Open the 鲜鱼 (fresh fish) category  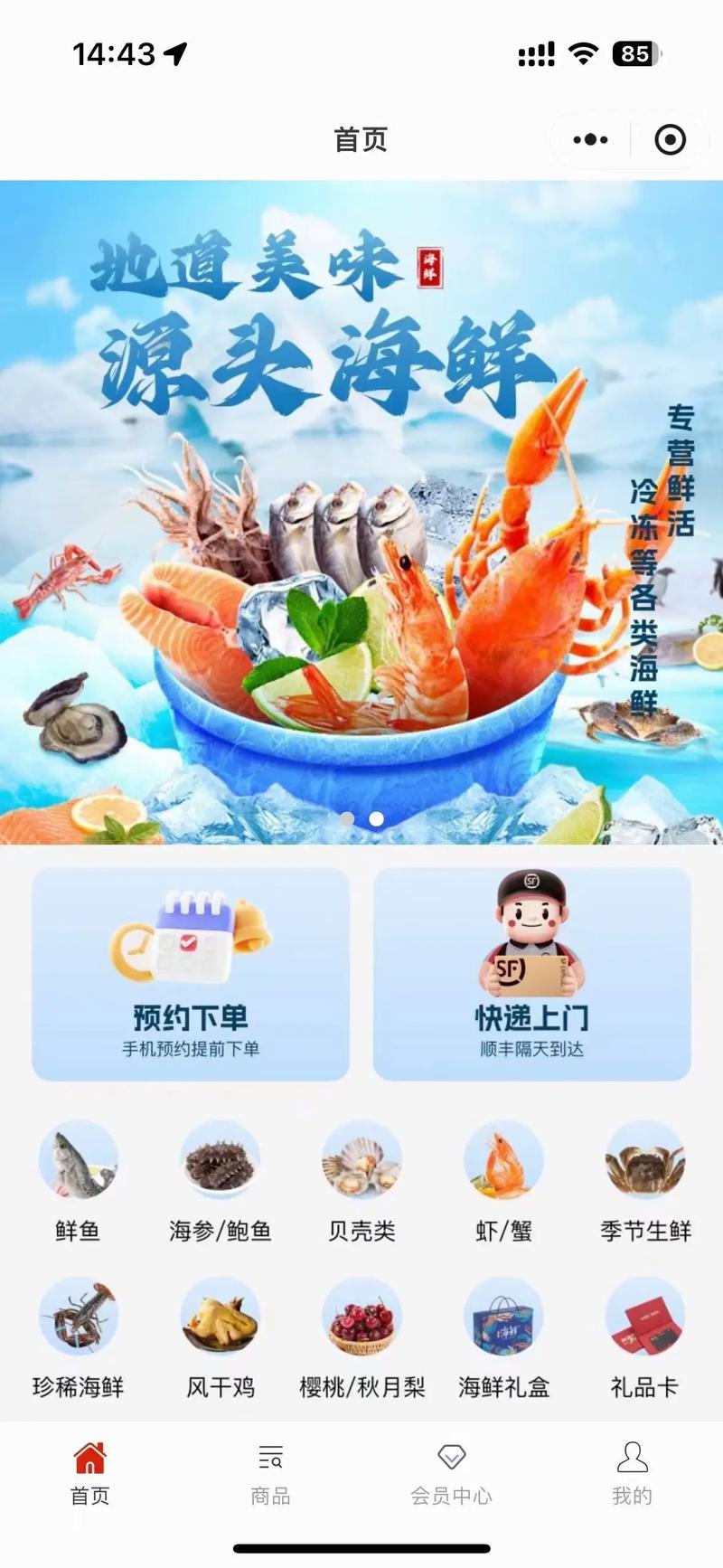click(x=80, y=1176)
